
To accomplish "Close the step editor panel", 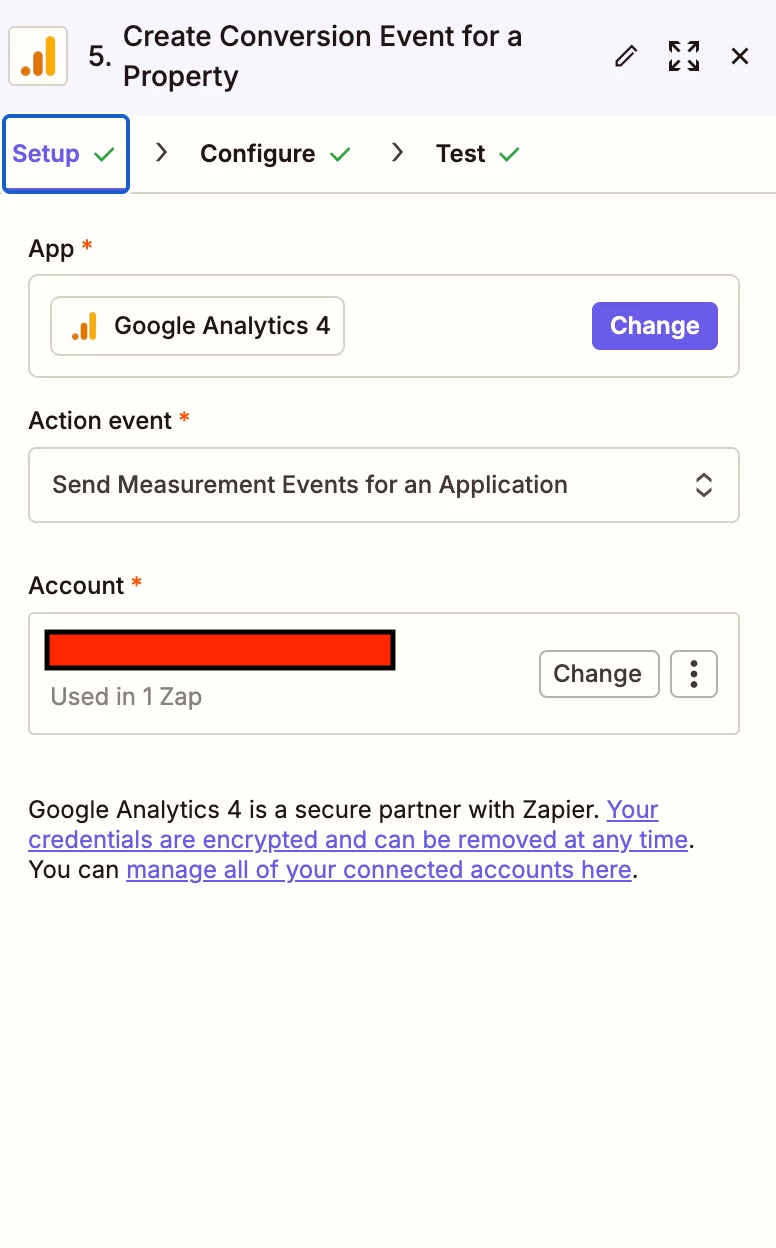I will pyautogui.click(x=740, y=56).
